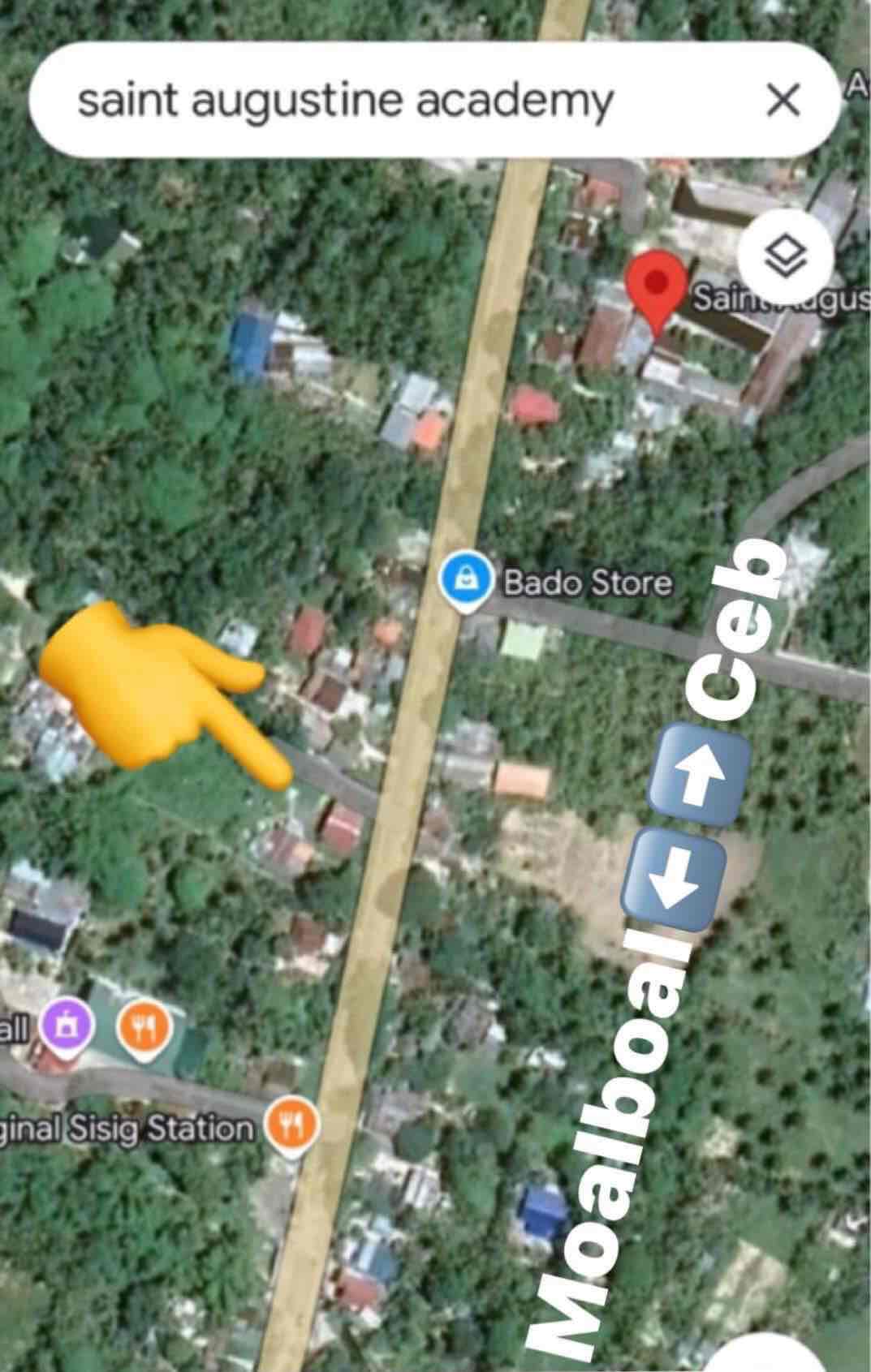Open the Original Sisig Station label

(x=126, y=1127)
